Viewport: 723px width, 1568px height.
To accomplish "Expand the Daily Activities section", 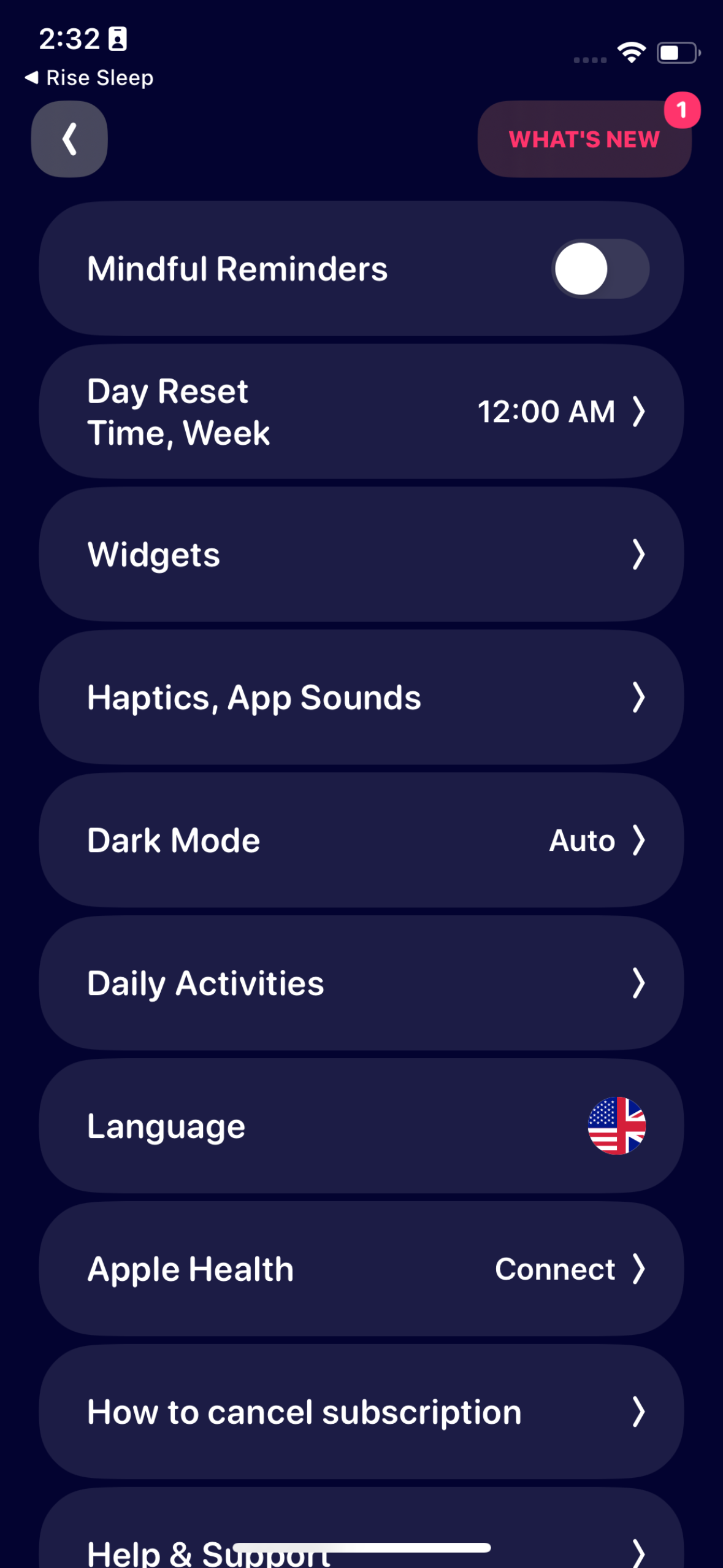I will coord(361,982).
